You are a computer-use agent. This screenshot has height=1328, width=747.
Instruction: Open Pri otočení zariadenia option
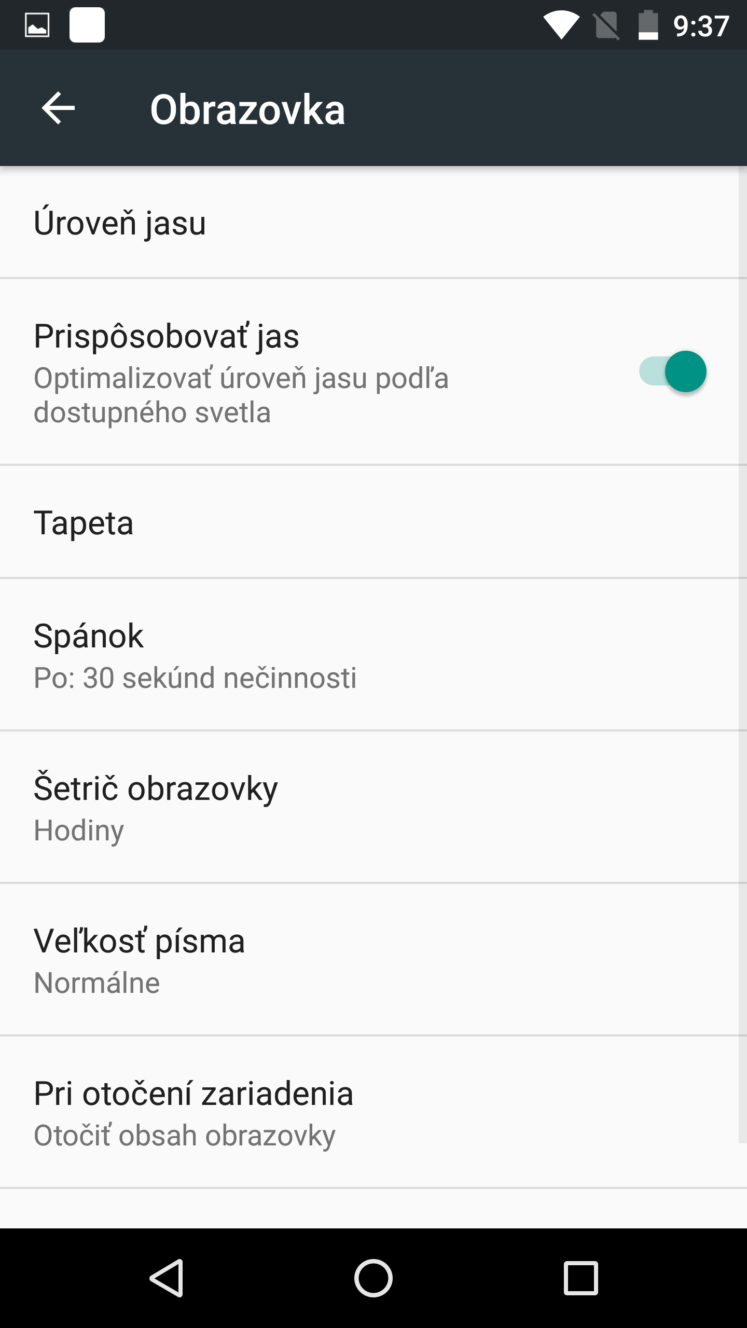(373, 1112)
